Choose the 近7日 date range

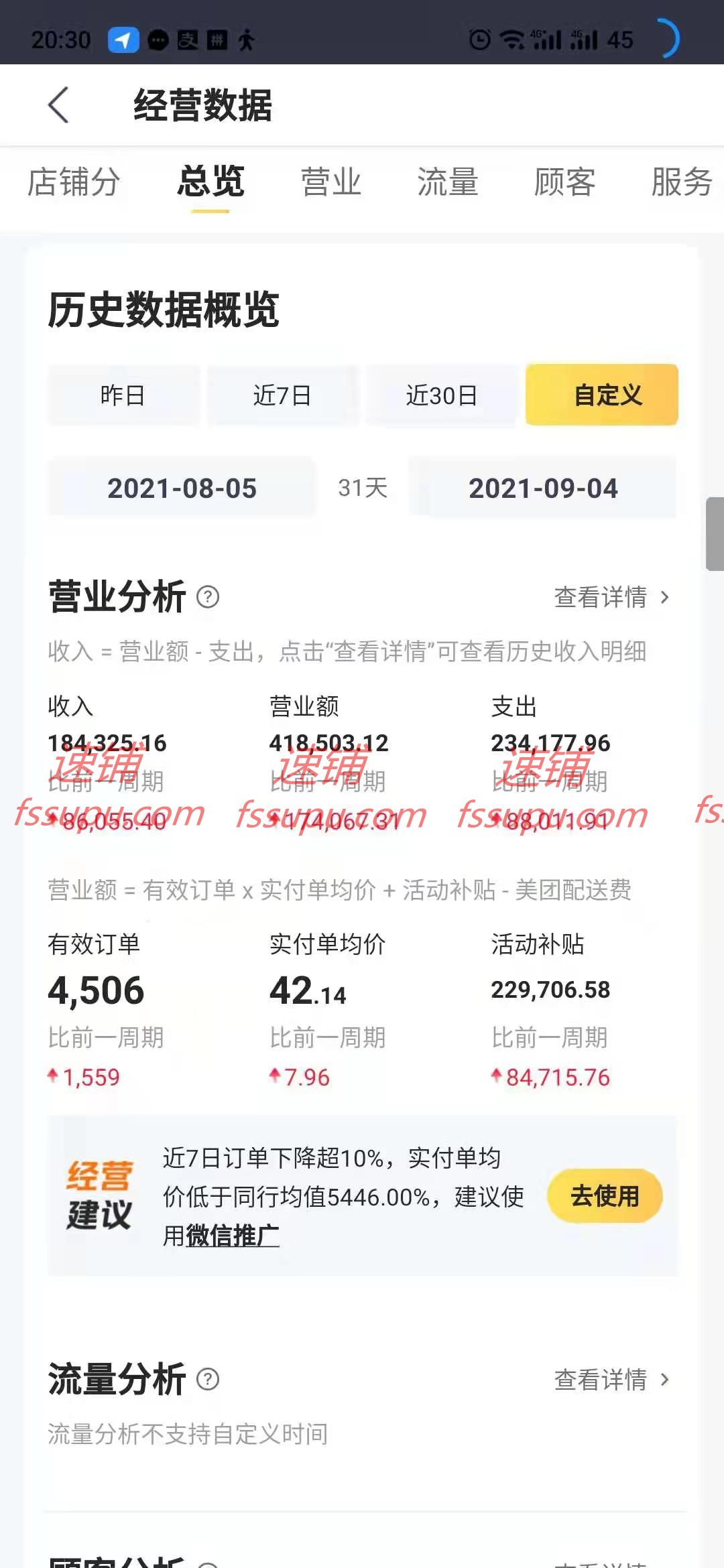pyautogui.click(x=282, y=395)
